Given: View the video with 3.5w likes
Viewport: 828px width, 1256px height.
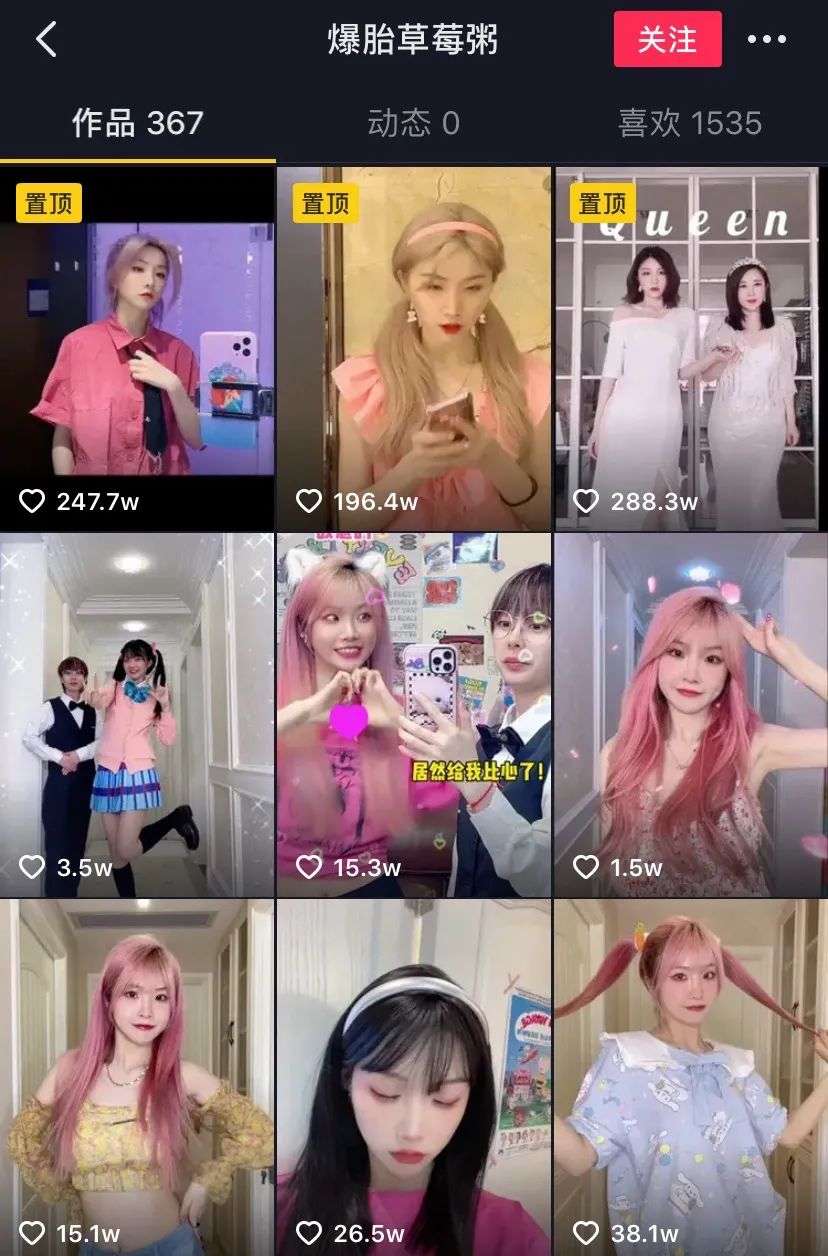Looking at the screenshot, I should pos(137,714).
